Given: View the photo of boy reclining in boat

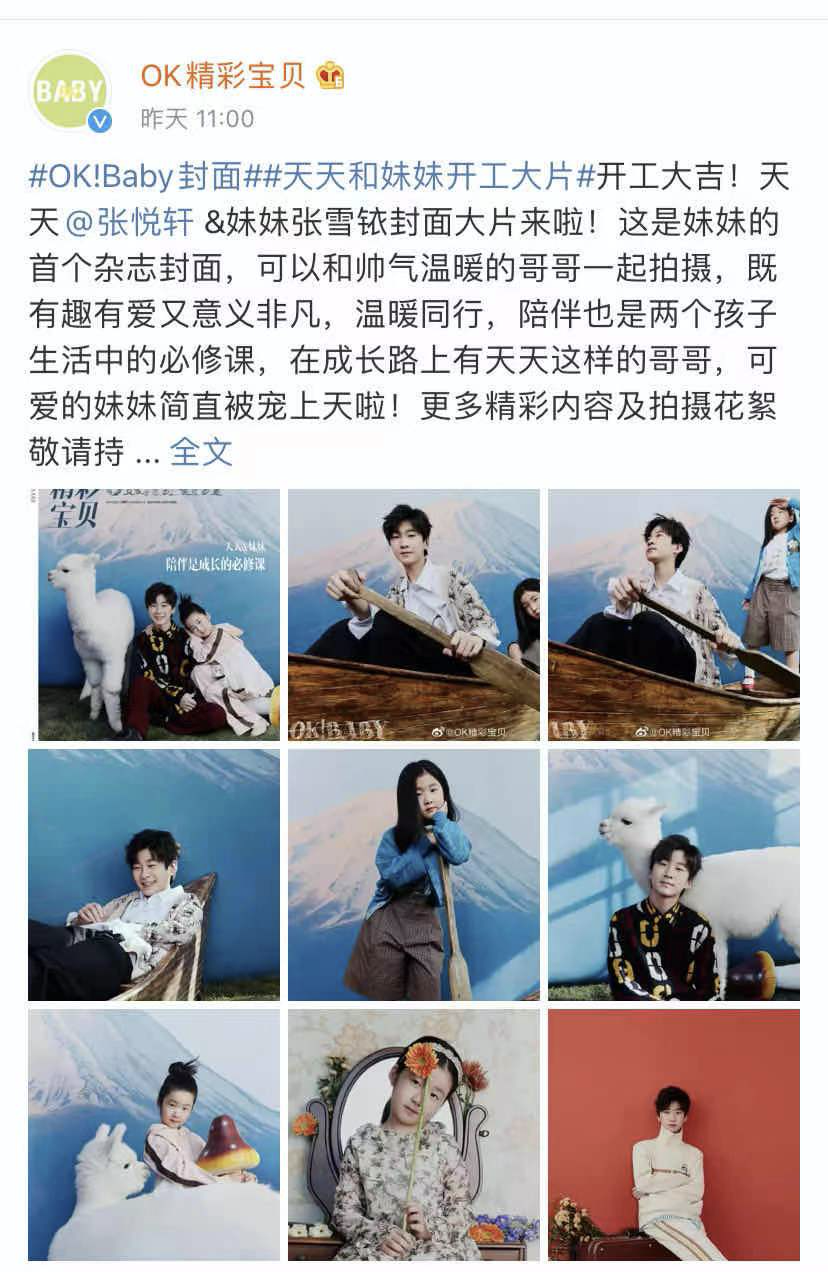Looking at the screenshot, I should (154, 875).
